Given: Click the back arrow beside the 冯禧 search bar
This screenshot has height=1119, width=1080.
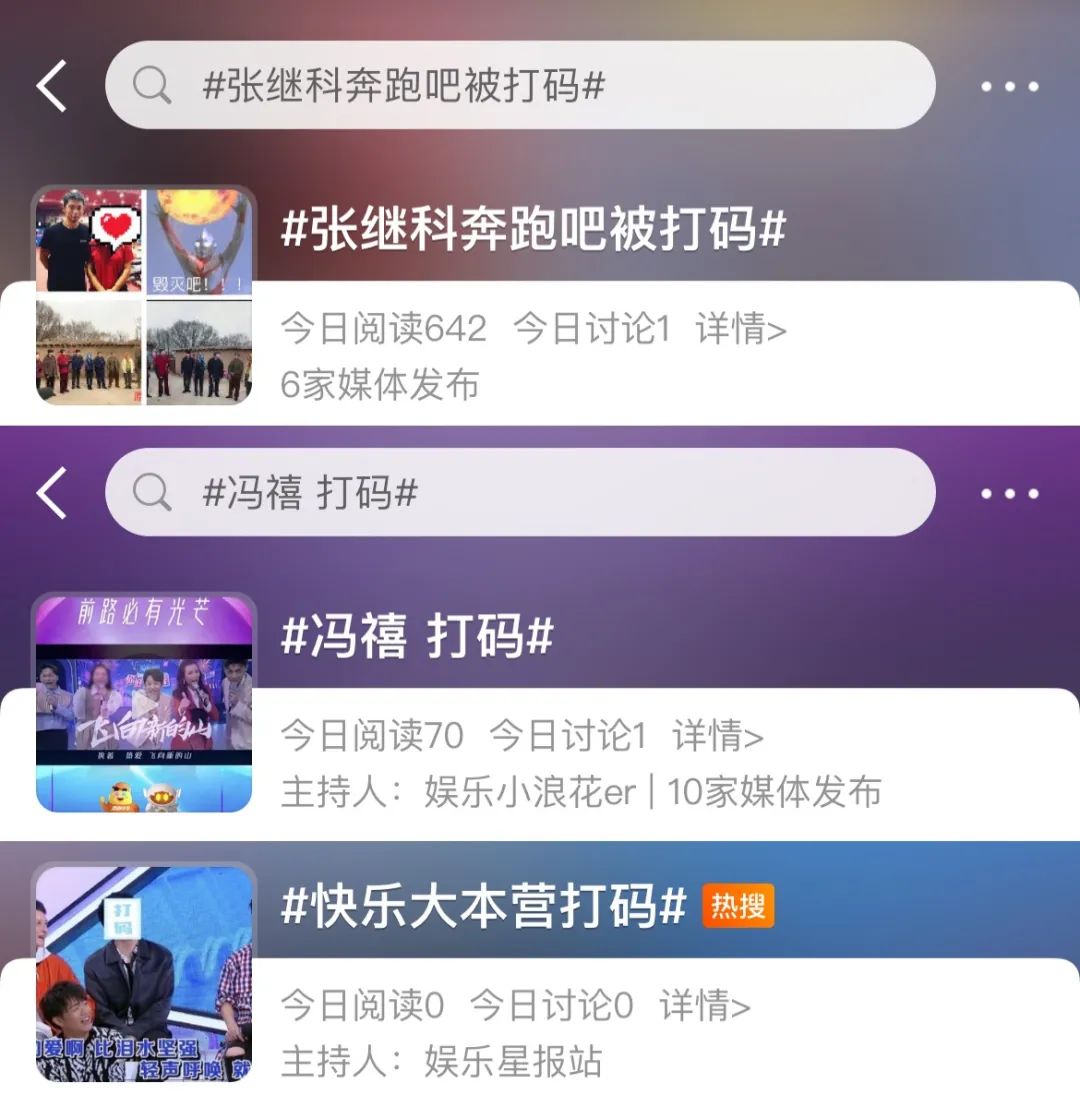Looking at the screenshot, I should (x=52, y=494).
